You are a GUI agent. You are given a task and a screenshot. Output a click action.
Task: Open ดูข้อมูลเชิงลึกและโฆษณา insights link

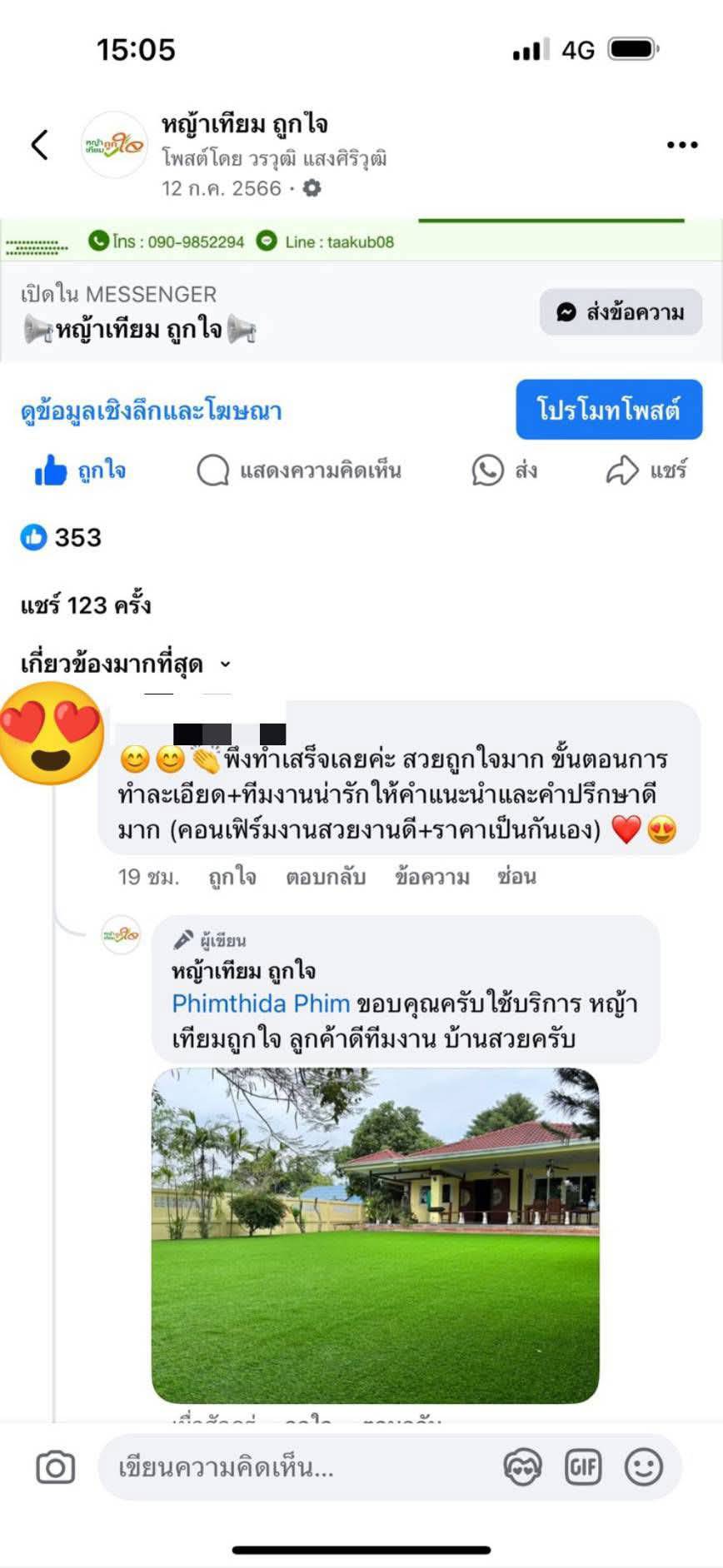click(x=152, y=411)
